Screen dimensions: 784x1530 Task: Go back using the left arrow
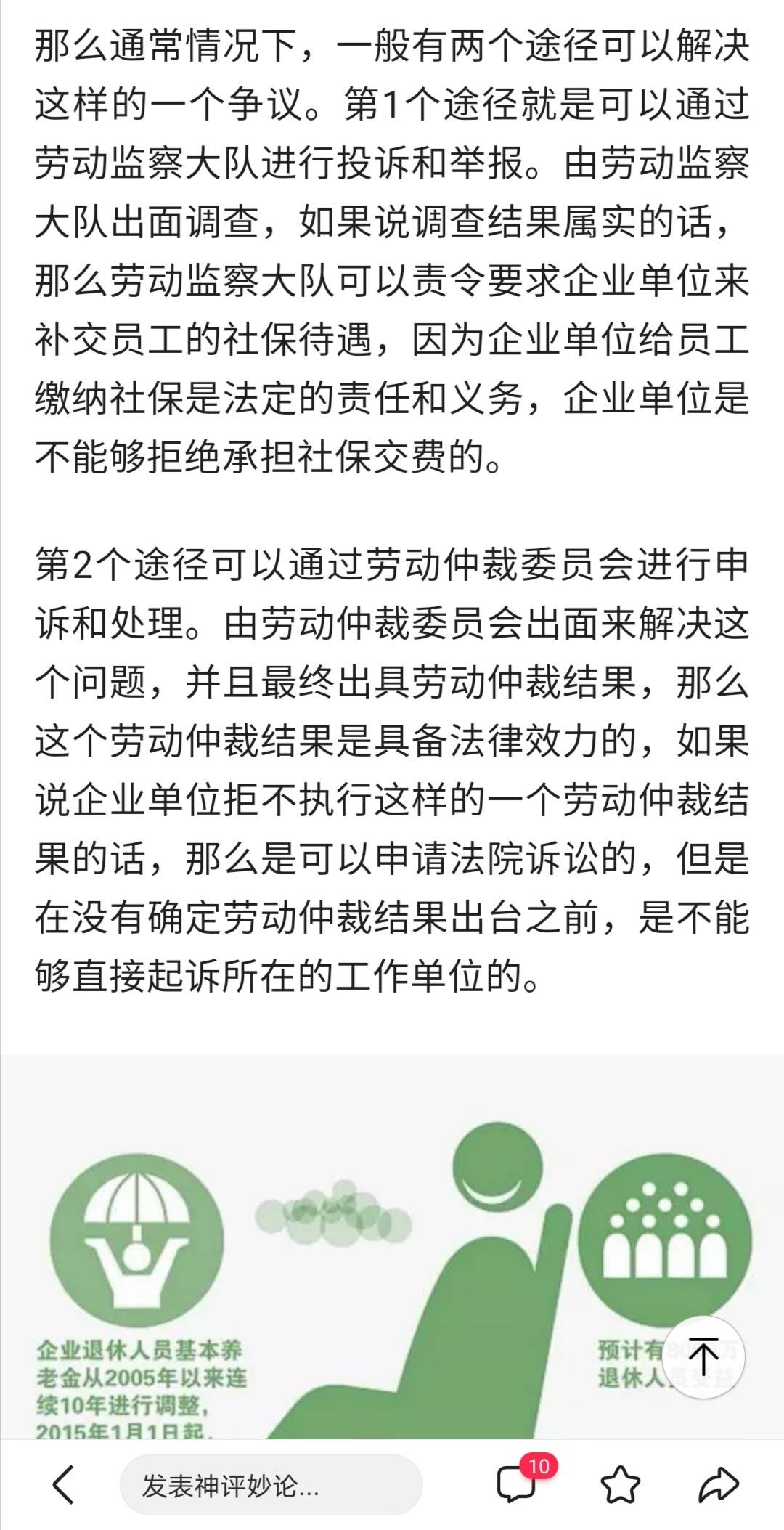[x=64, y=1486]
